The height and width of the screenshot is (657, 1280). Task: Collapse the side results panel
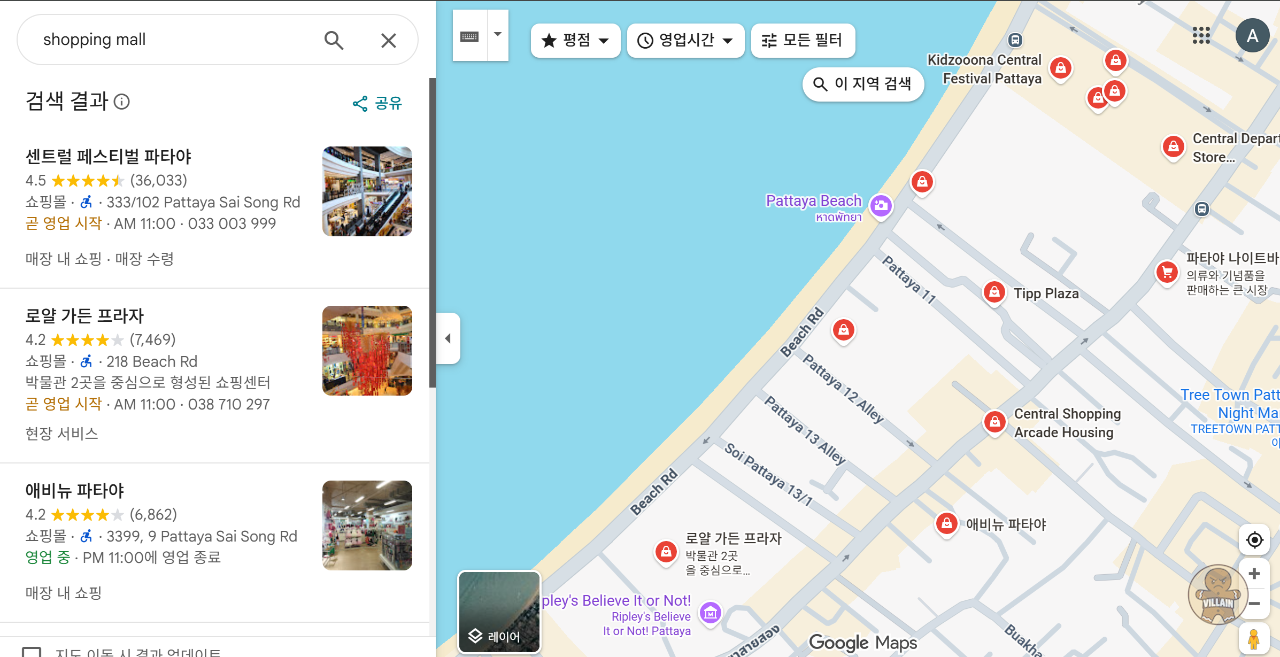coord(447,338)
